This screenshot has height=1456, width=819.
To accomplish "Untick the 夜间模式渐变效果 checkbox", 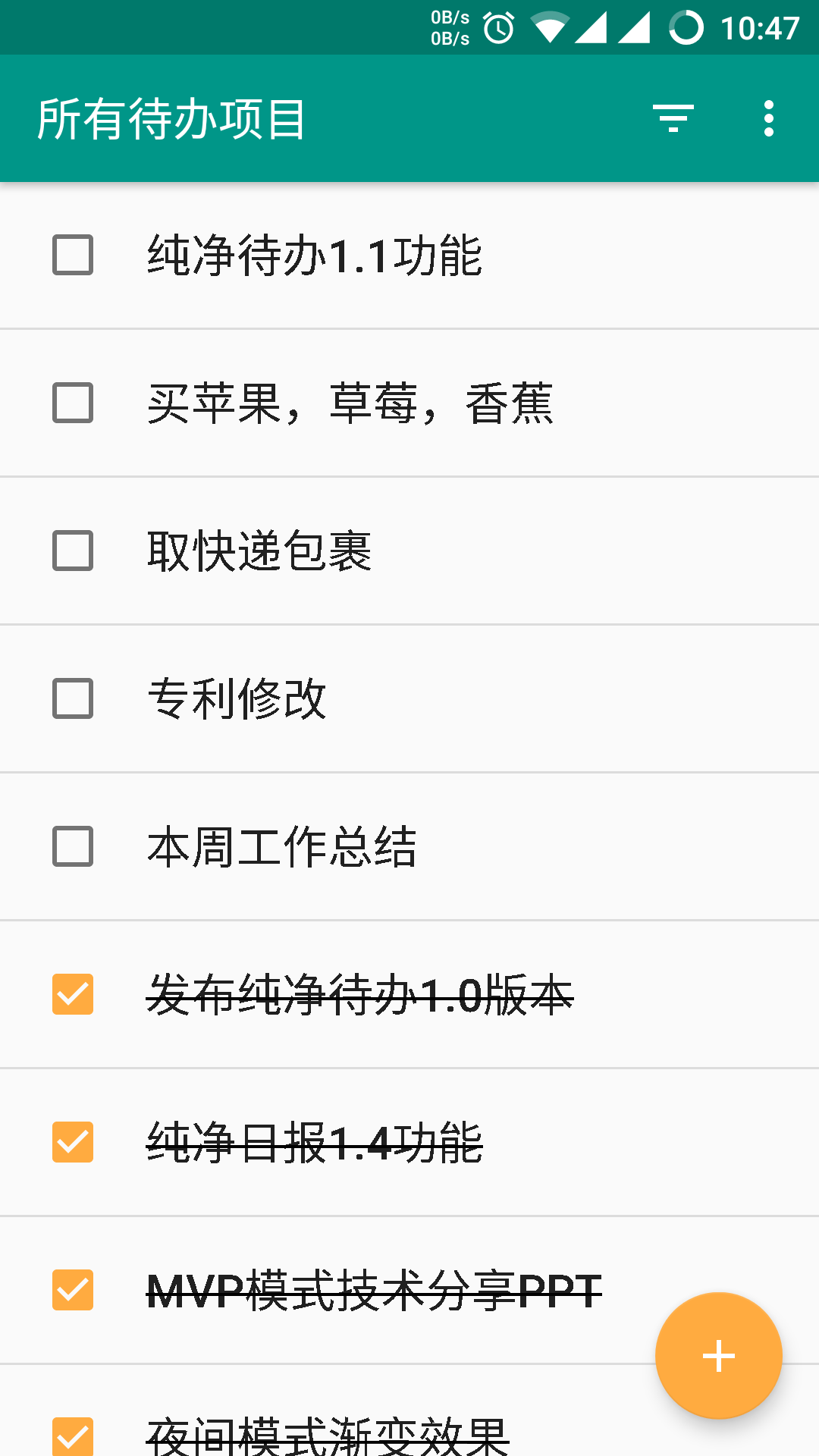I will point(73,1436).
